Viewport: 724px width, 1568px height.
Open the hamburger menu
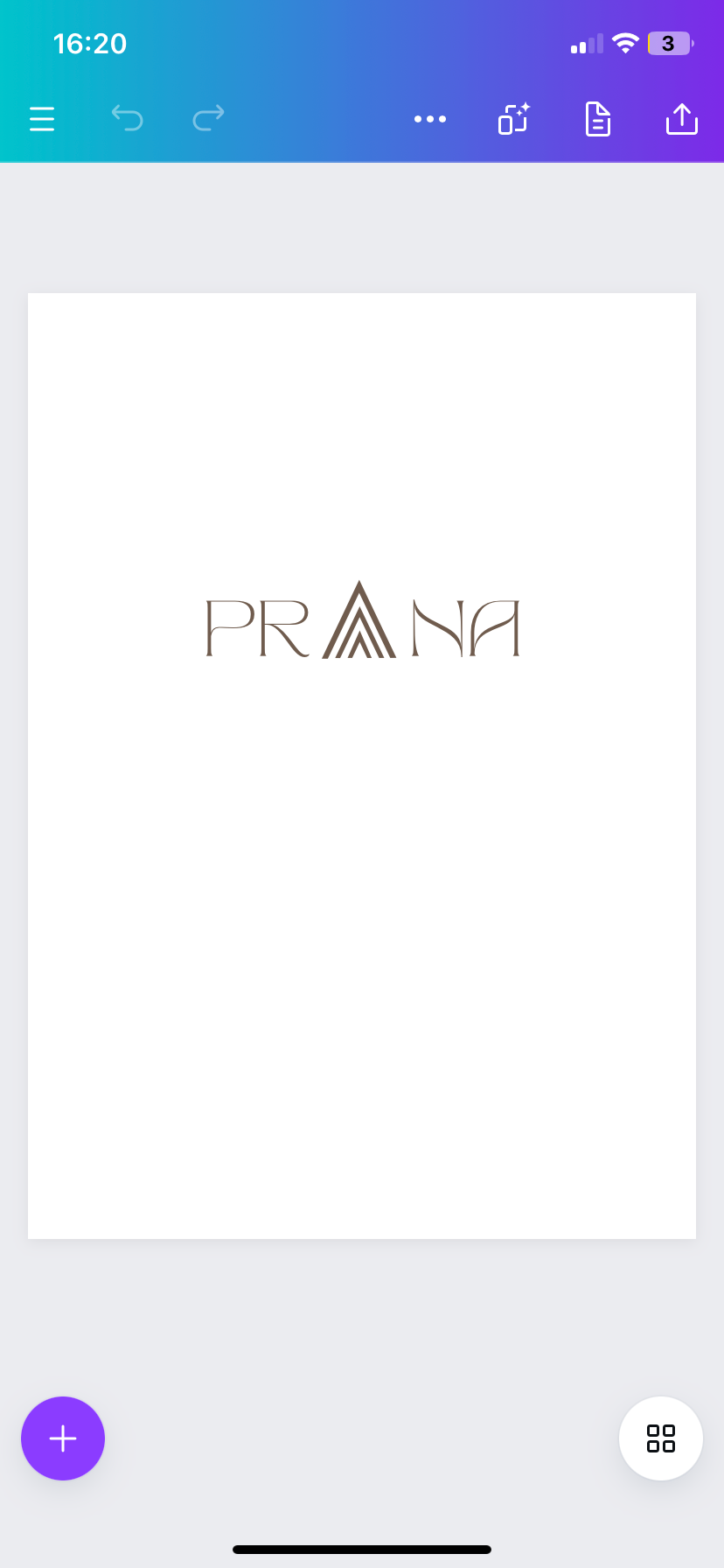pyautogui.click(x=42, y=119)
